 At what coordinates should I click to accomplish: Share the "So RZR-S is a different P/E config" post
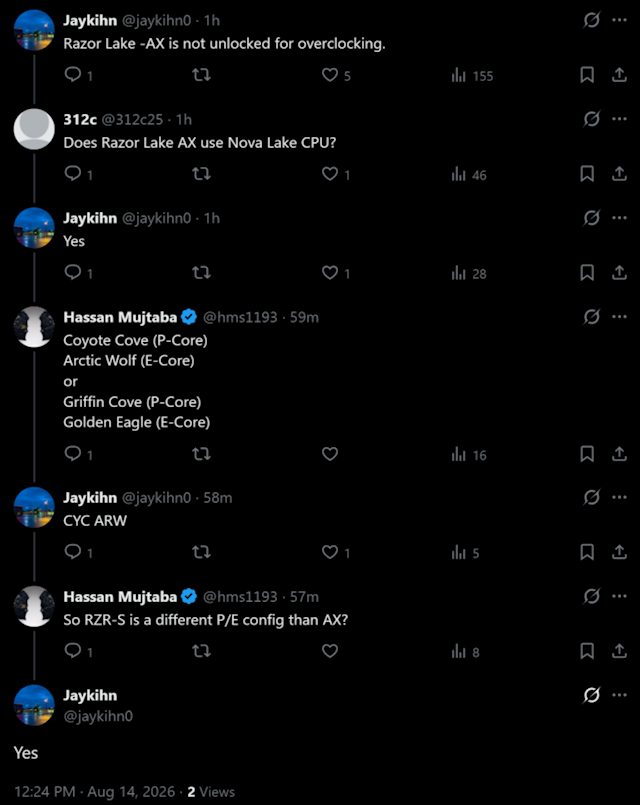click(x=619, y=651)
